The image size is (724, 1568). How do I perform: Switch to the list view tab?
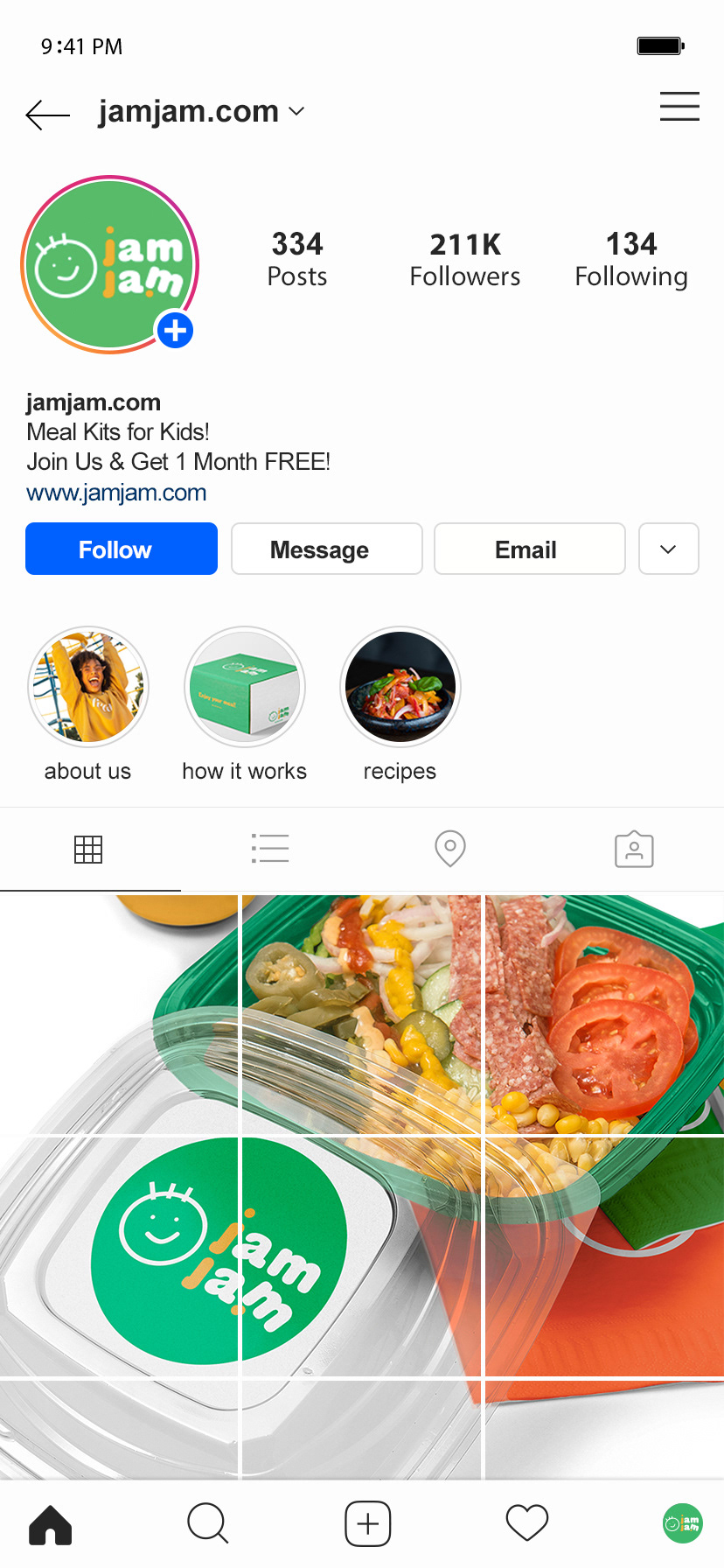click(x=269, y=849)
